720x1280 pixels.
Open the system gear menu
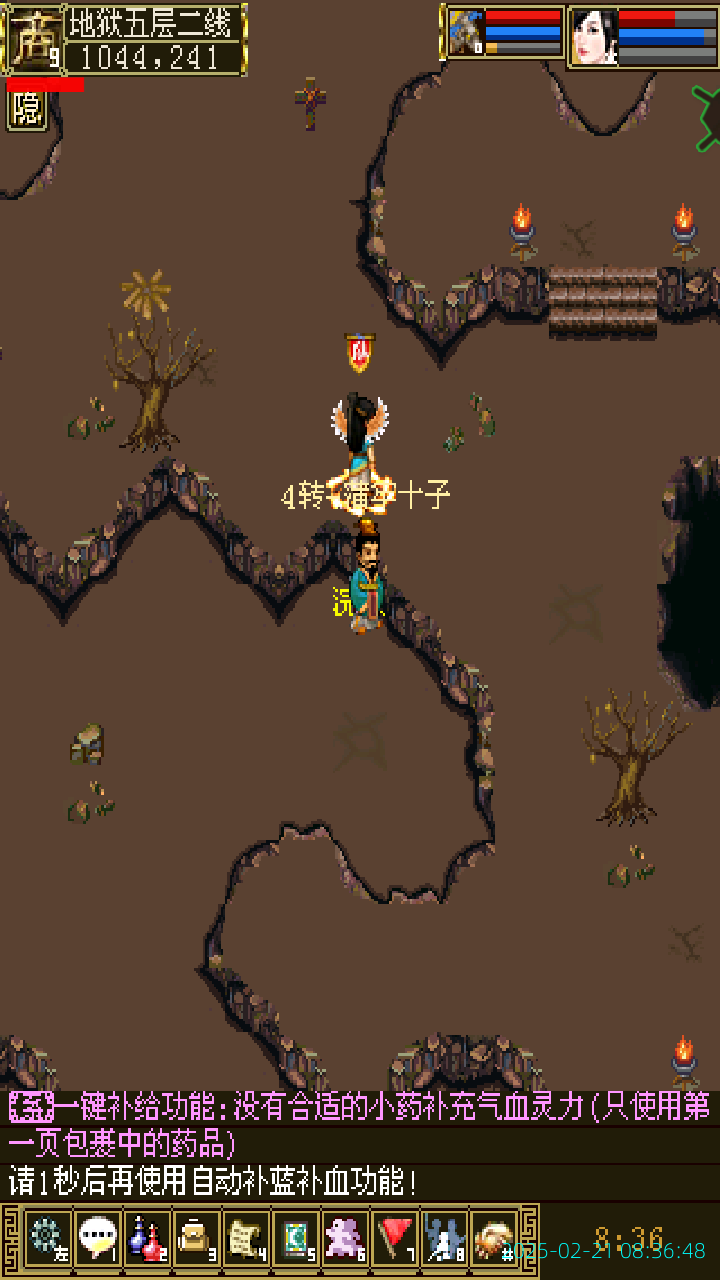click(47, 1239)
